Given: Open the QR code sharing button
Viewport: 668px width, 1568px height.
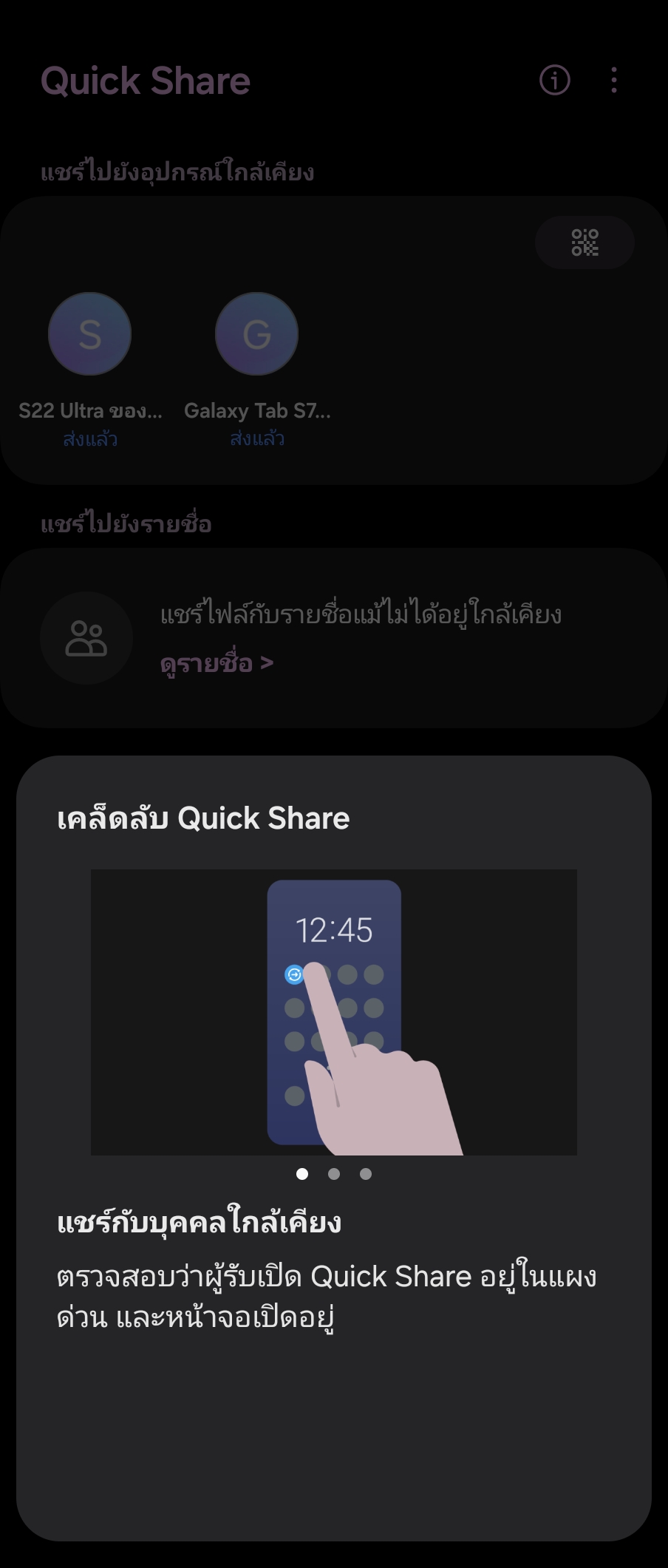Looking at the screenshot, I should [x=584, y=242].
